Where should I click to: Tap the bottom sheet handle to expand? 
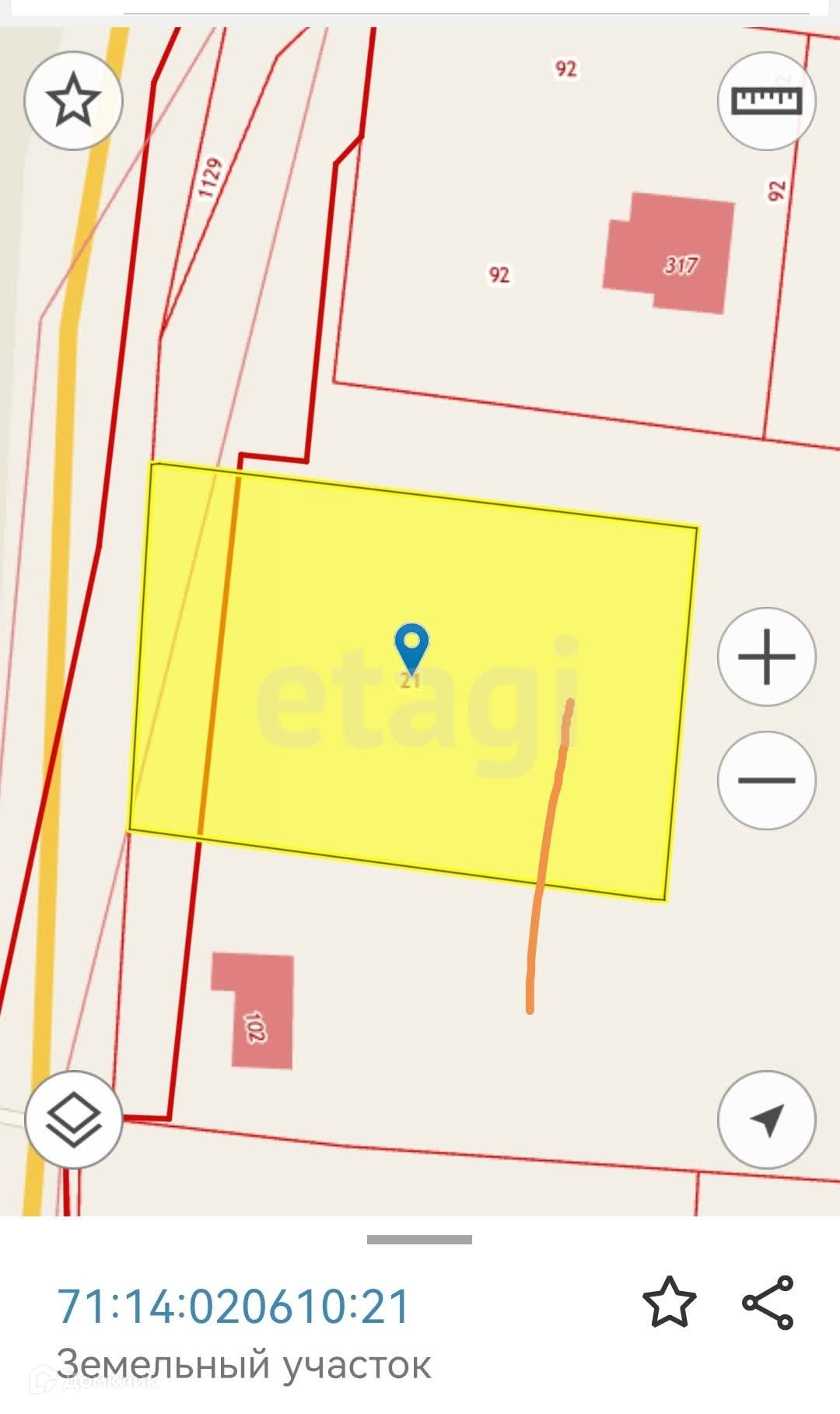click(419, 1240)
